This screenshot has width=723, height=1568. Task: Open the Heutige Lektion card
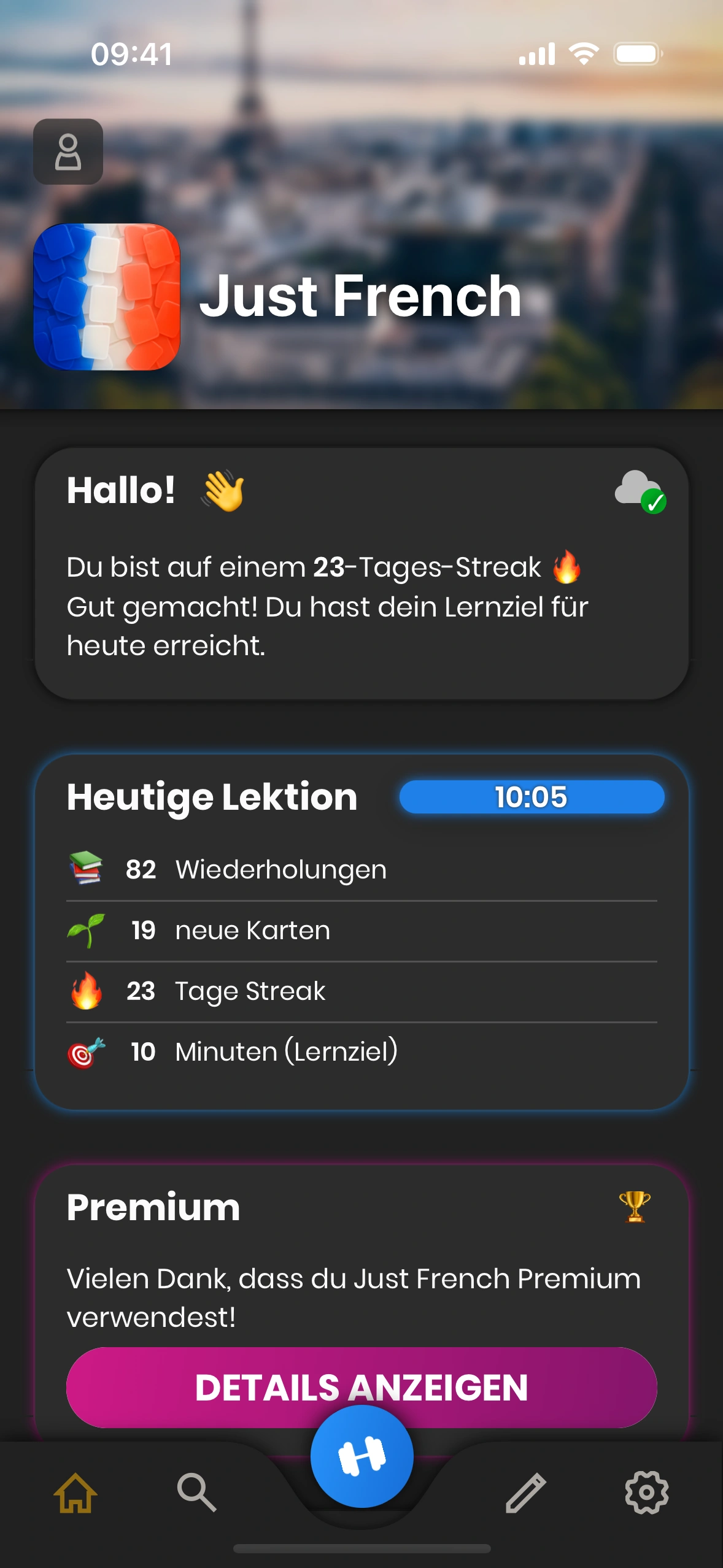point(361,931)
